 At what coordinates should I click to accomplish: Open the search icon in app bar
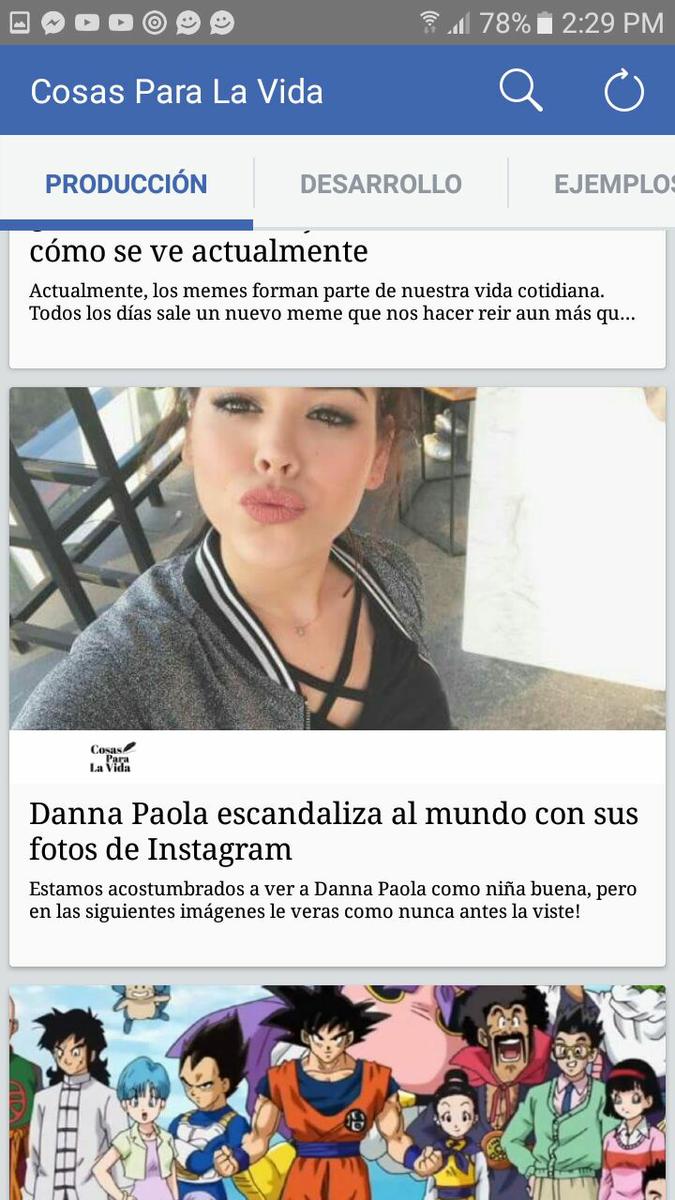(x=520, y=91)
